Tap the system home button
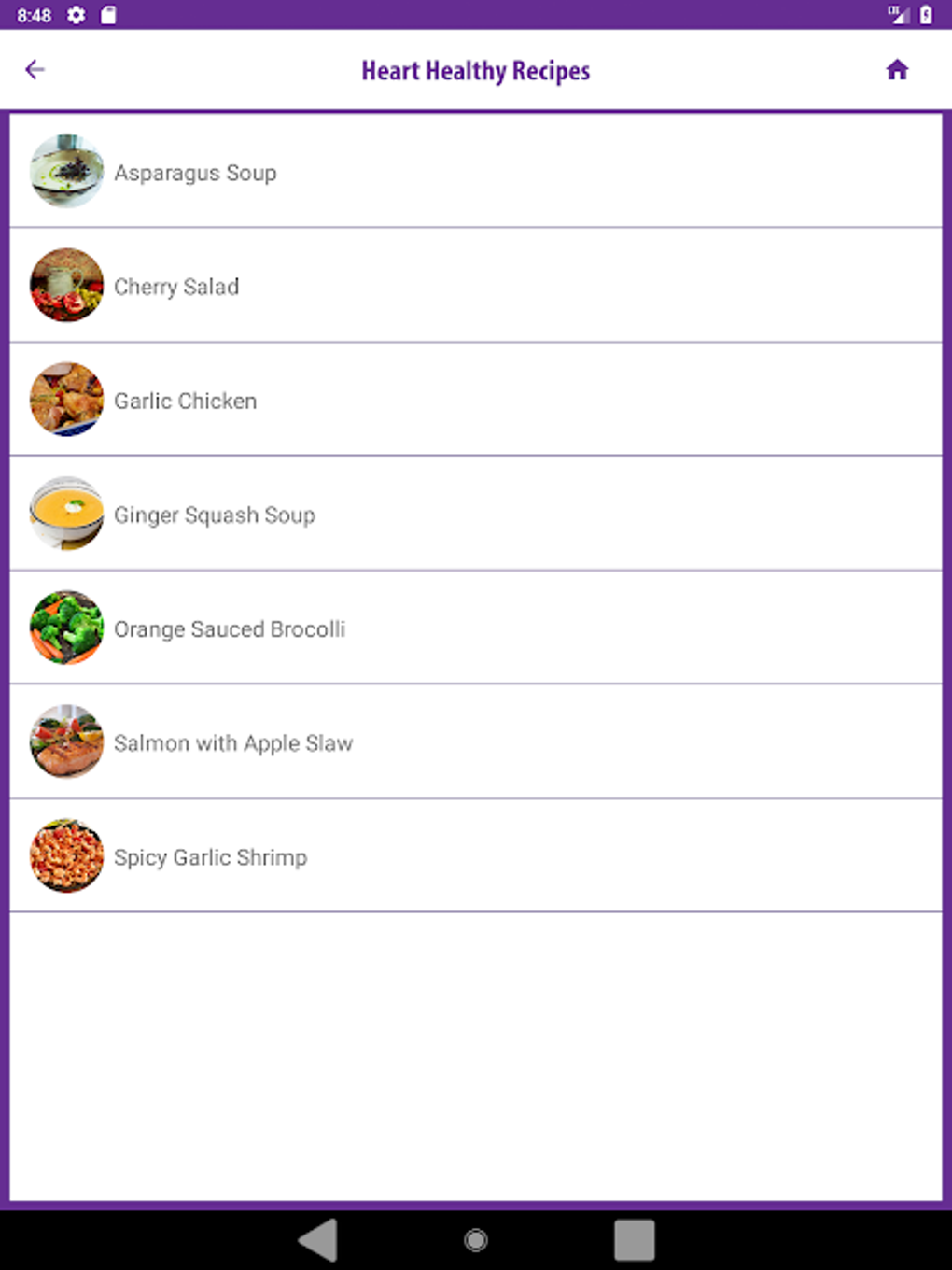This screenshot has height=1270, width=952. [476, 1240]
